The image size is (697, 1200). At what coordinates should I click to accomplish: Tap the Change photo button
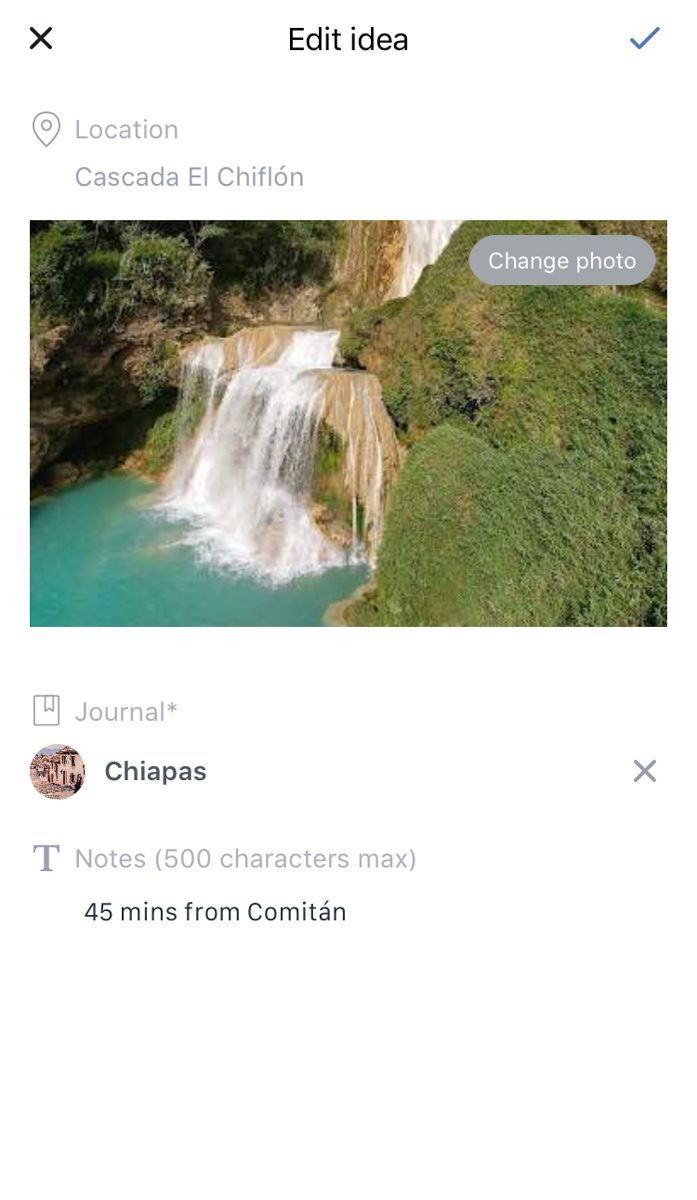pos(561,261)
